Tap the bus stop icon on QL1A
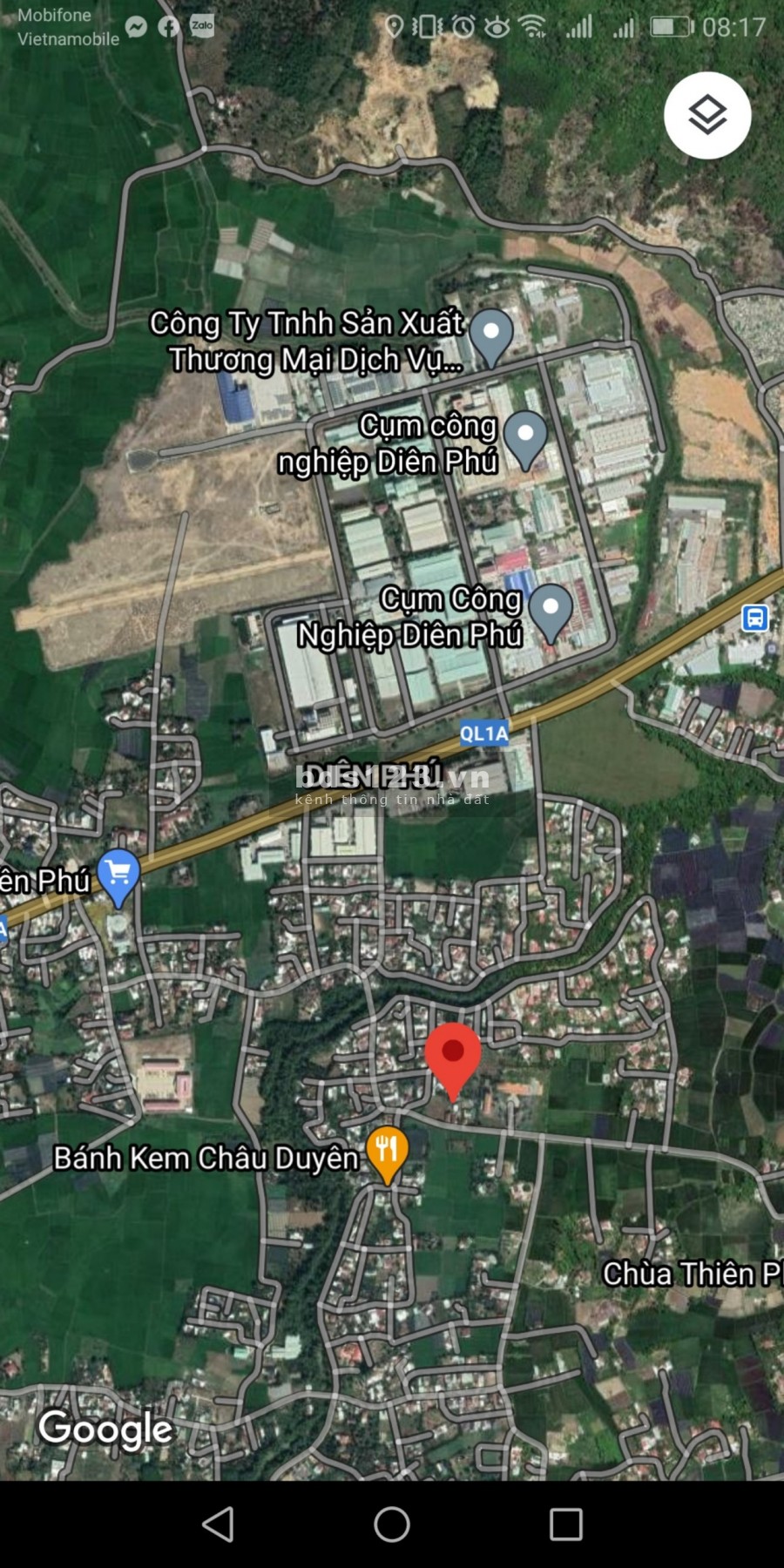The width and height of the screenshot is (784, 1568). (754, 618)
